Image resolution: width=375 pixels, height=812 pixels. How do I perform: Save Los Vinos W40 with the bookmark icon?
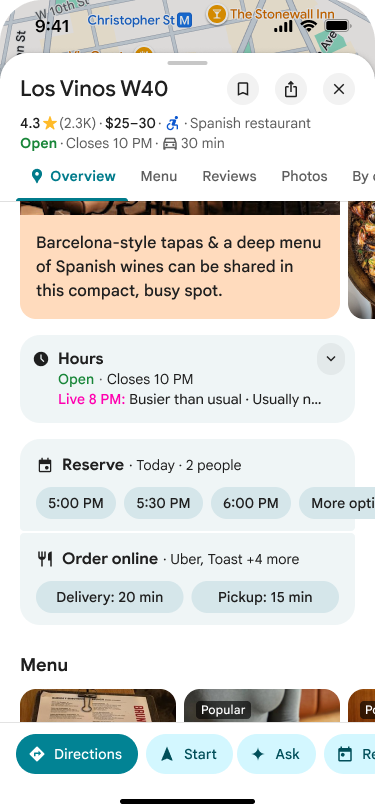243,89
